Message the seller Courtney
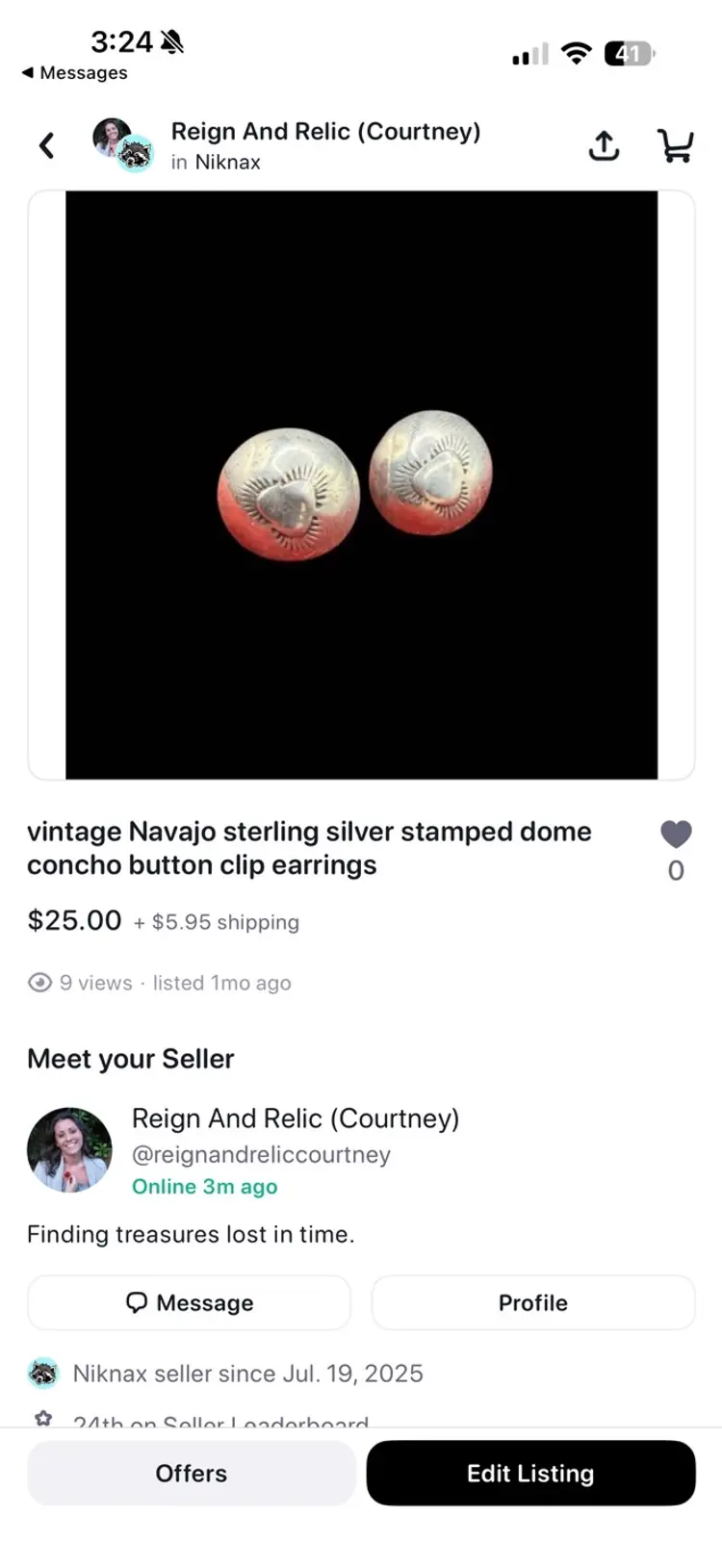The image size is (722, 1568). tap(190, 1302)
